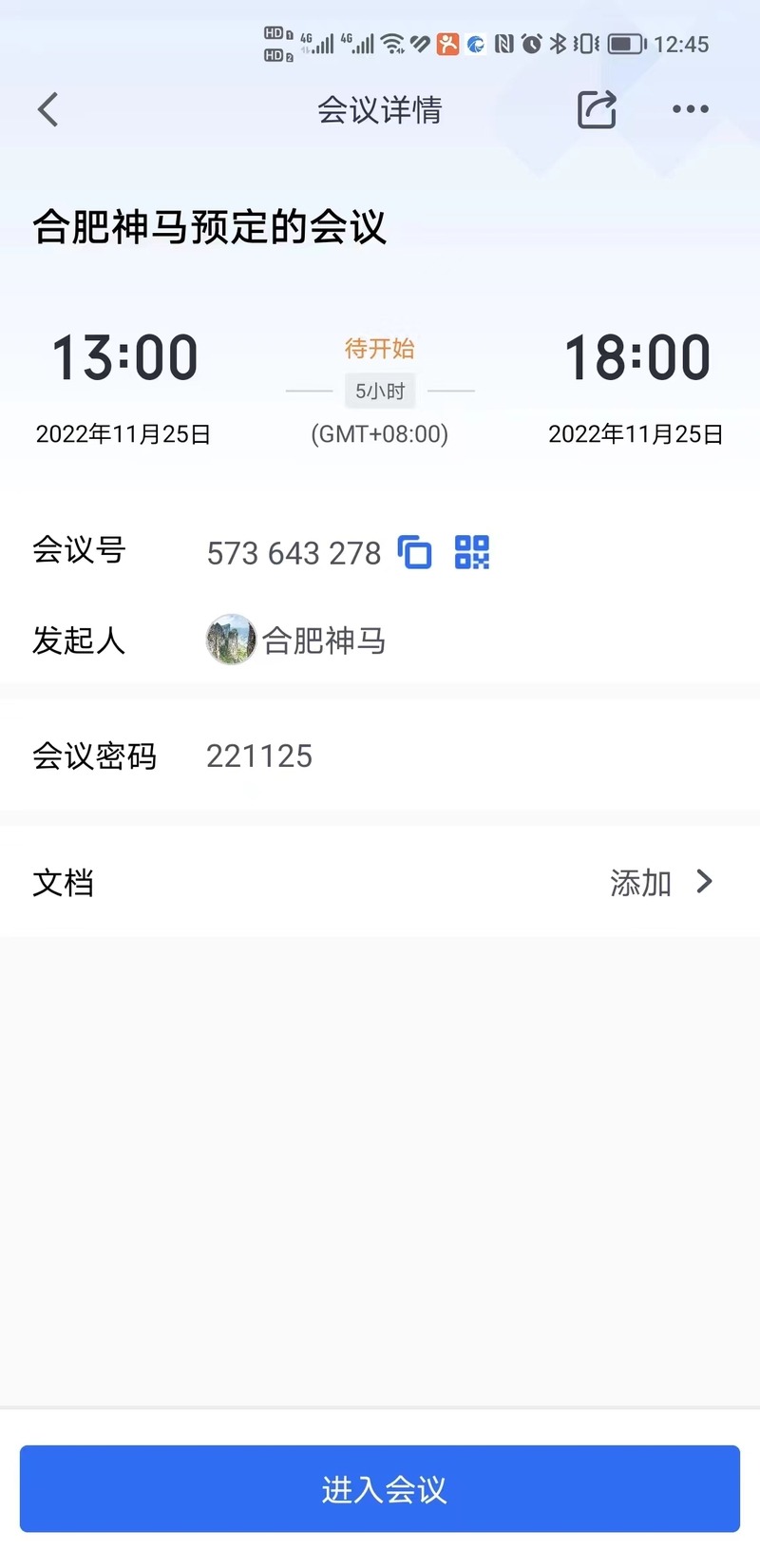Show the meeting QR code
Image resolution: width=760 pixels, height=1568 pixels.
tap(472, 552)
